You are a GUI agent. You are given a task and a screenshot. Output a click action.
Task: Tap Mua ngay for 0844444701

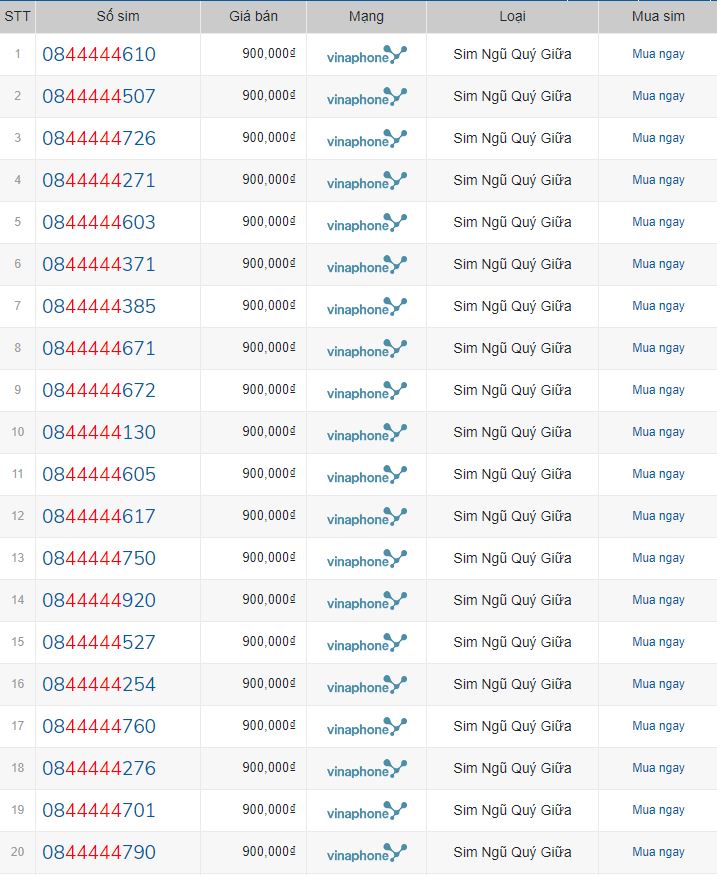point(658,810)
